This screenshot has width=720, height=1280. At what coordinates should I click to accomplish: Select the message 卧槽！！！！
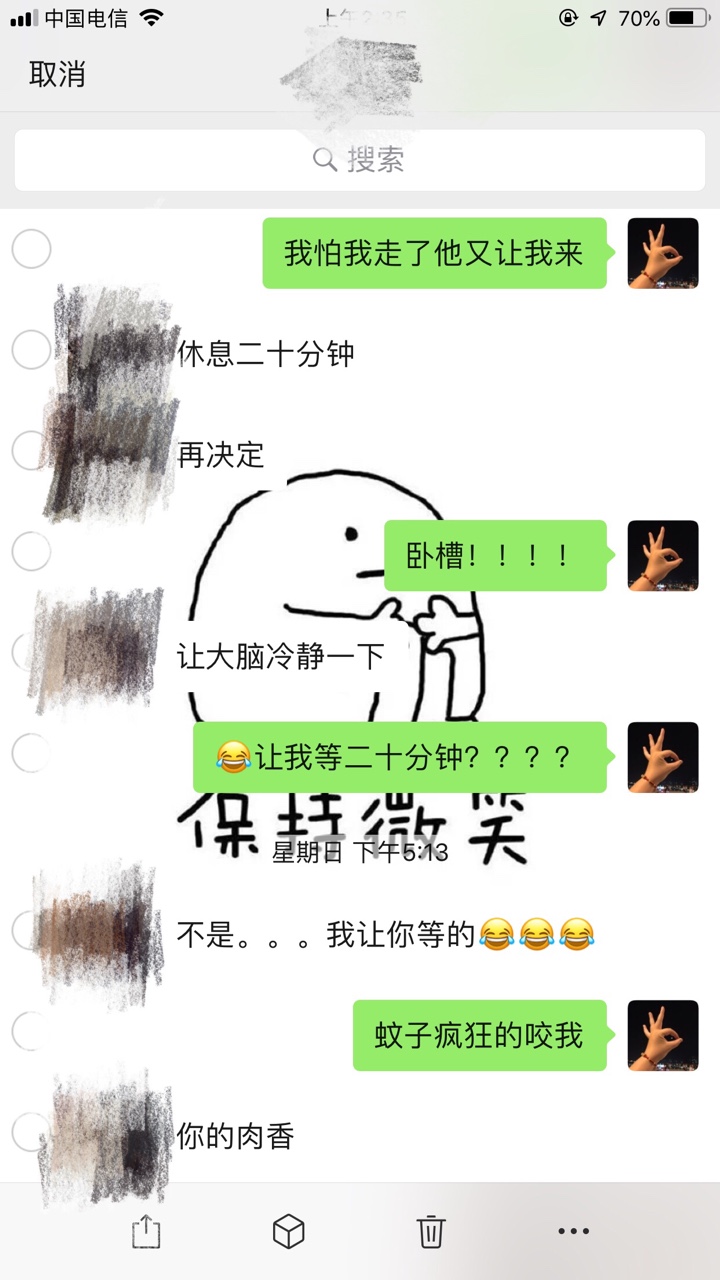[x=31, y=551]
